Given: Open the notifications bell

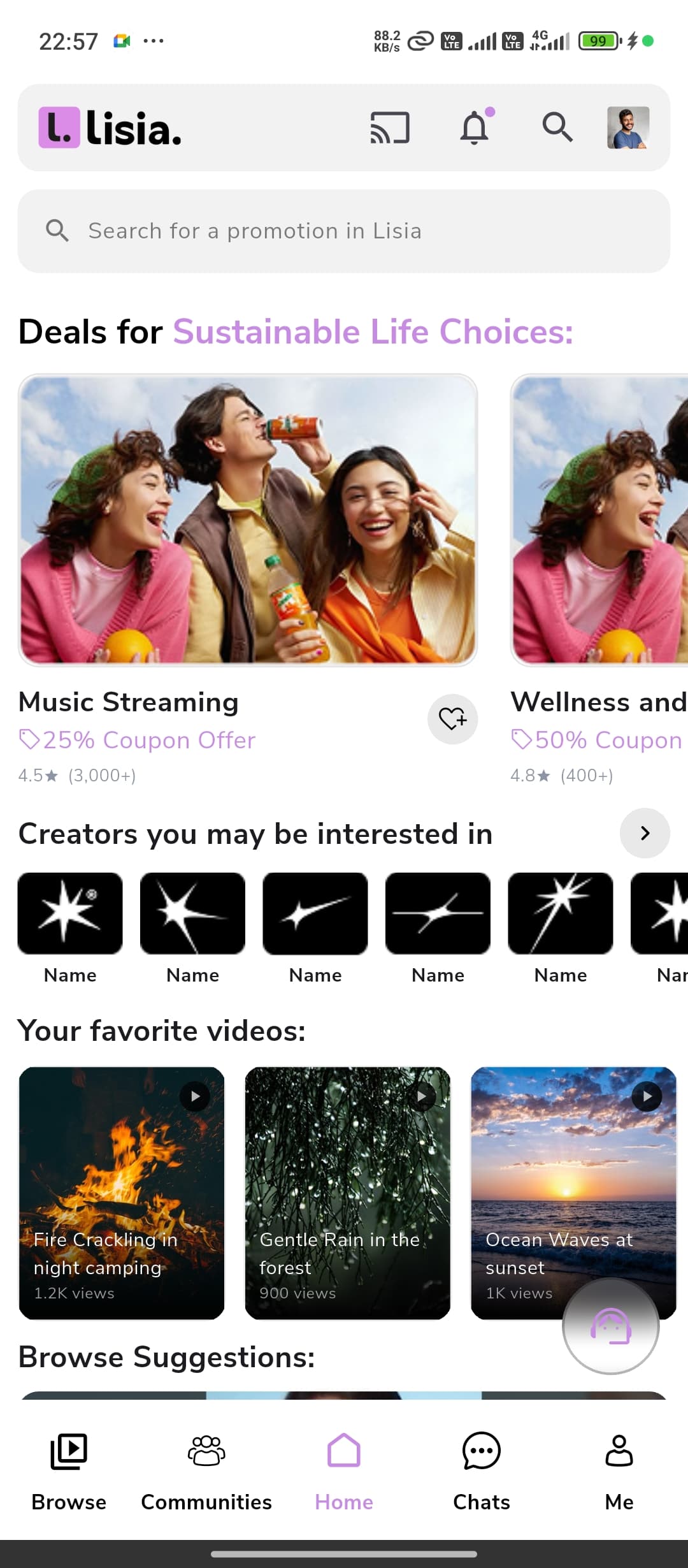Looking at the screenshot, I should 475,127.
